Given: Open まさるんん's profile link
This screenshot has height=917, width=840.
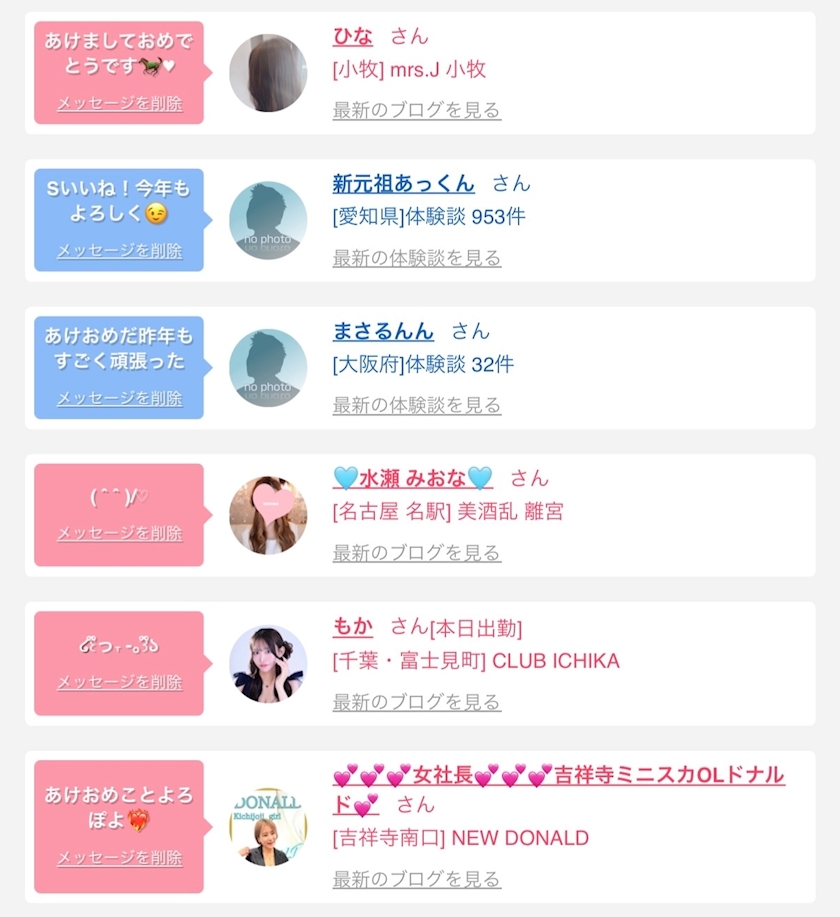Looking at the screenshot, I should (x=383, y=331).
